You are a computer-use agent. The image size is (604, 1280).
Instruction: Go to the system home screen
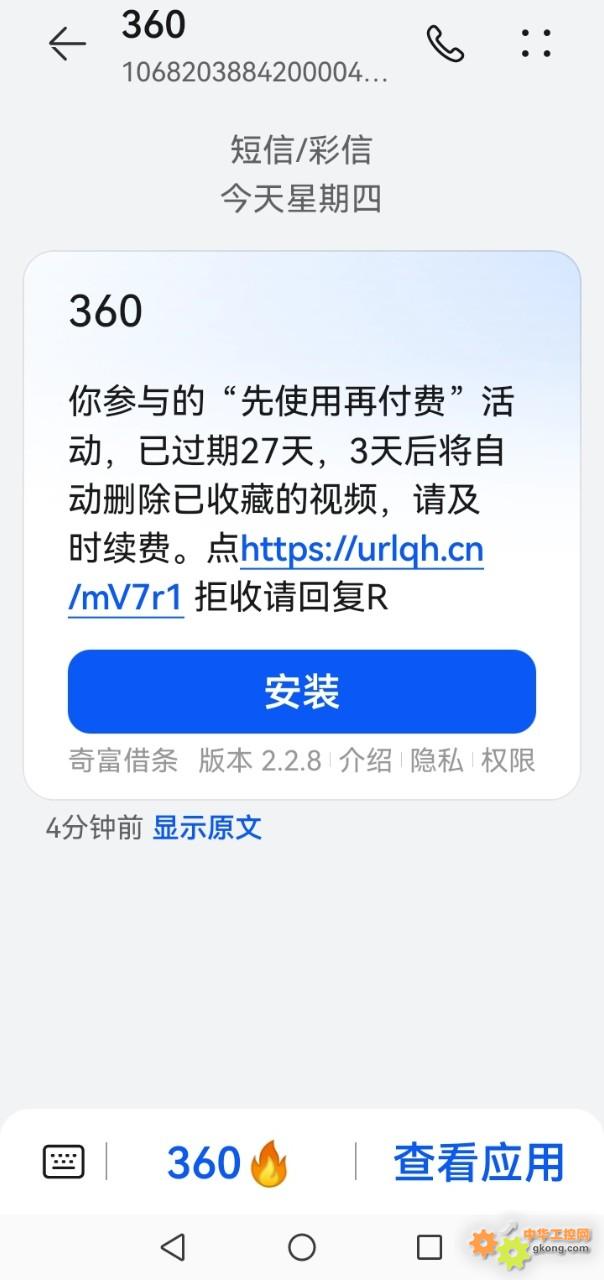pyautogui.click(x=302, y=1247)
